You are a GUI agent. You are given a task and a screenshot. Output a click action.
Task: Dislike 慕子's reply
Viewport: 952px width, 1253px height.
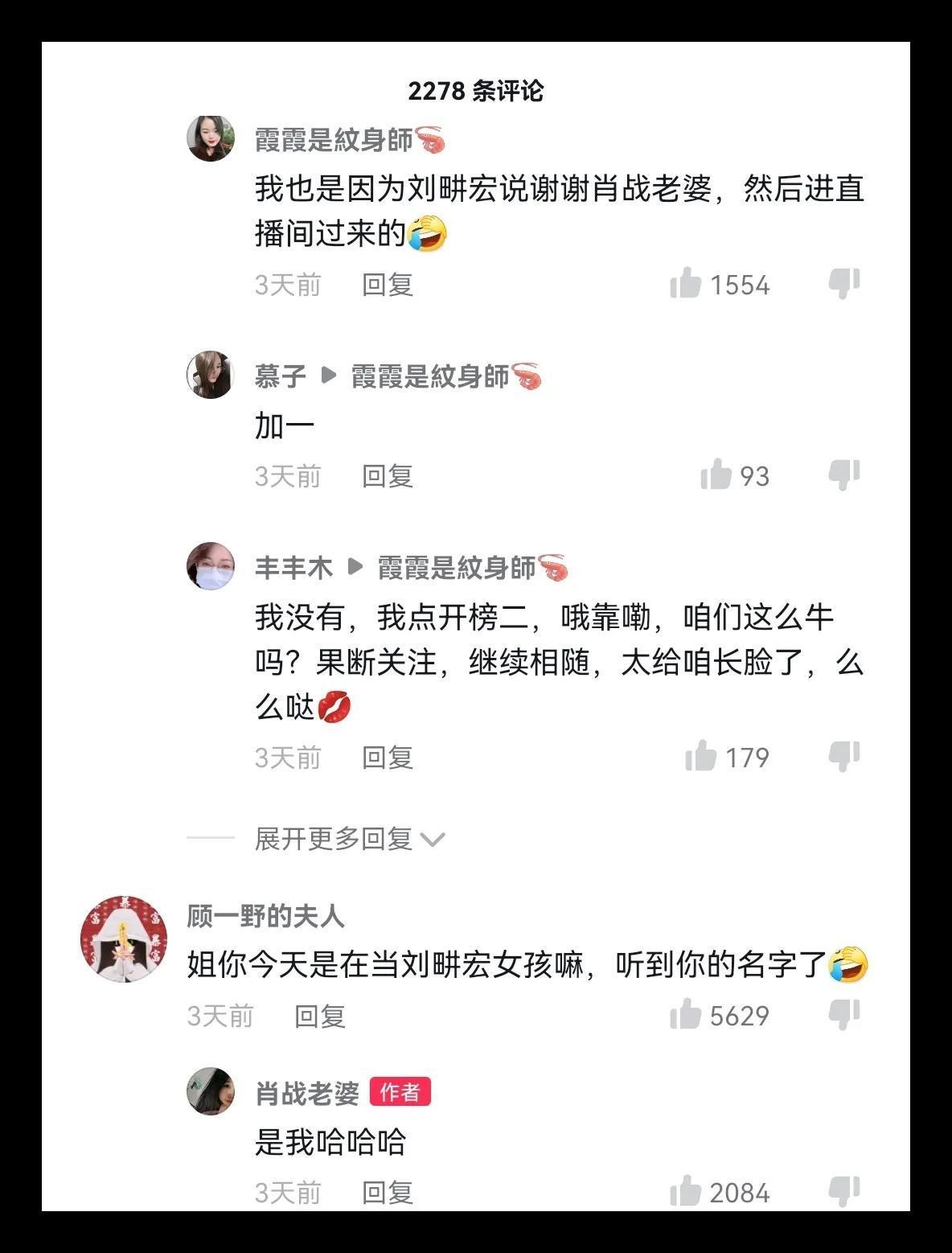pos(844,474)
